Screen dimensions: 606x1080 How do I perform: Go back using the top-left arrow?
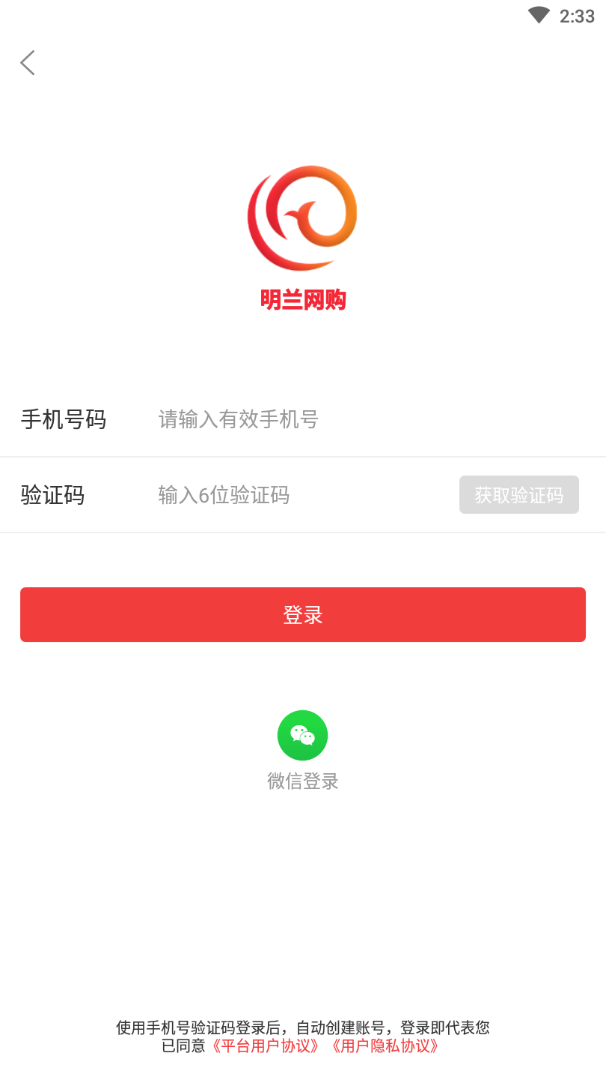point(28,63)
